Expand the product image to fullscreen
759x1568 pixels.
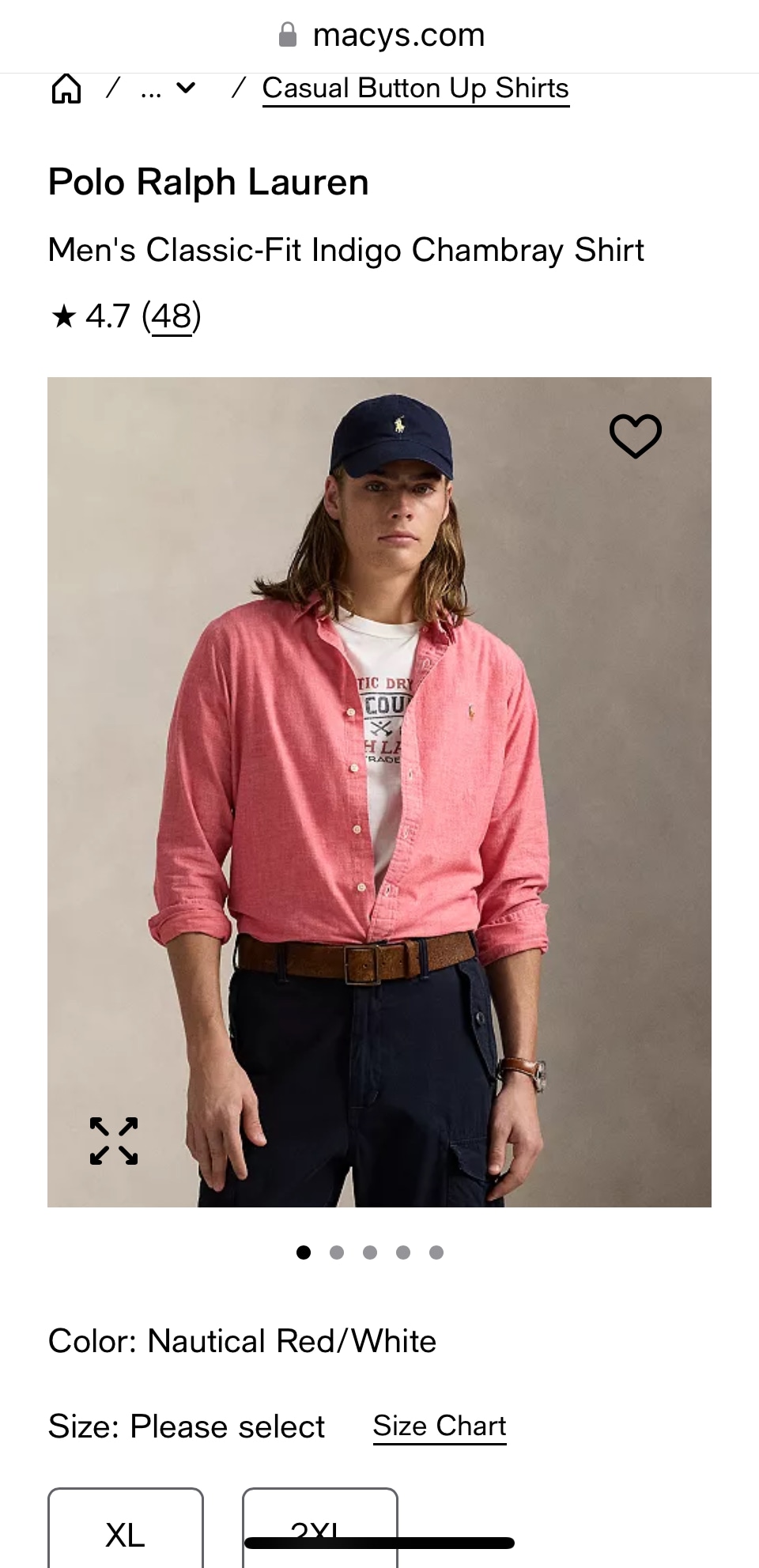click(x=114, y=1141)
